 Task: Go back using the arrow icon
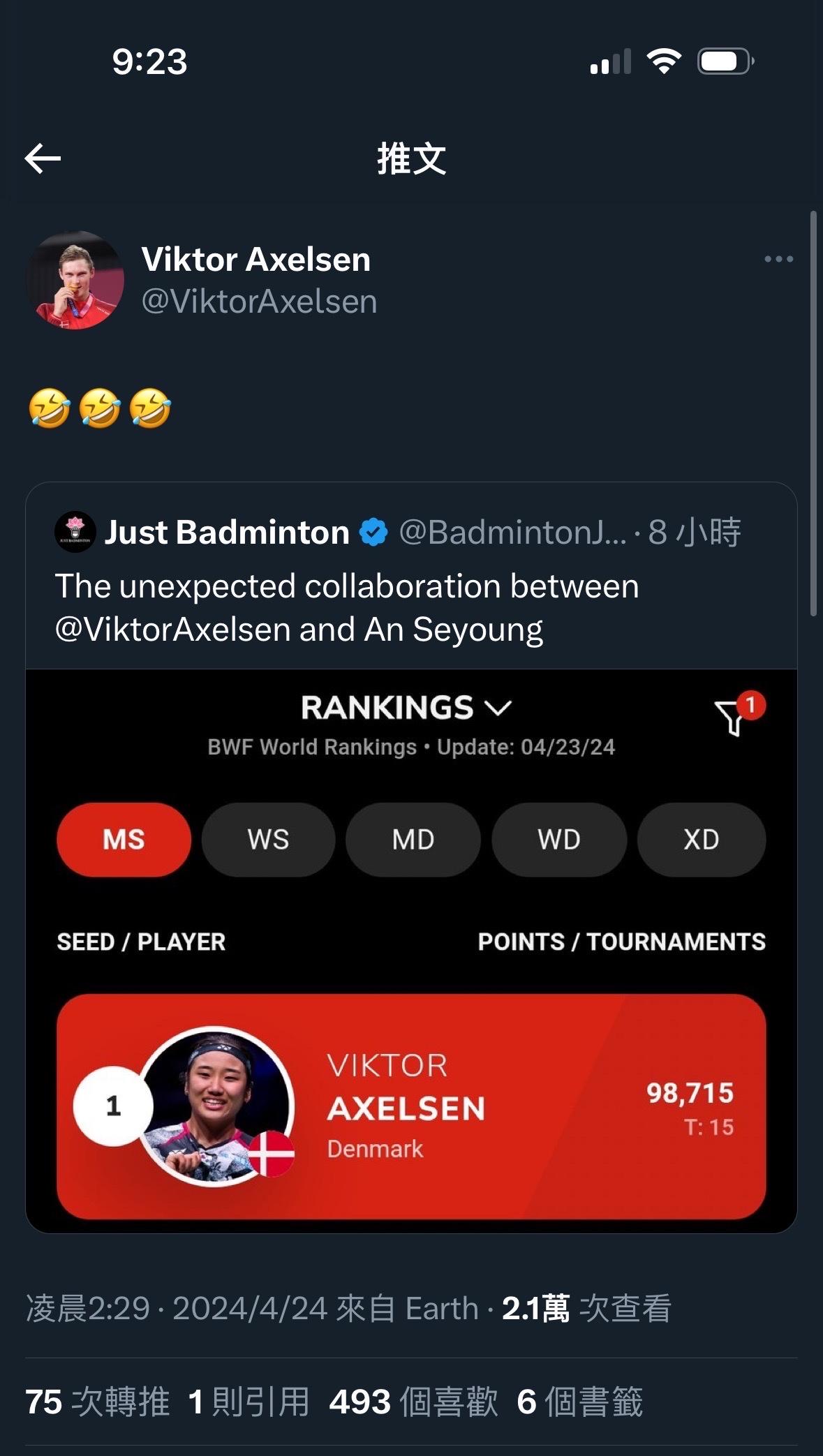click(43, 159)
